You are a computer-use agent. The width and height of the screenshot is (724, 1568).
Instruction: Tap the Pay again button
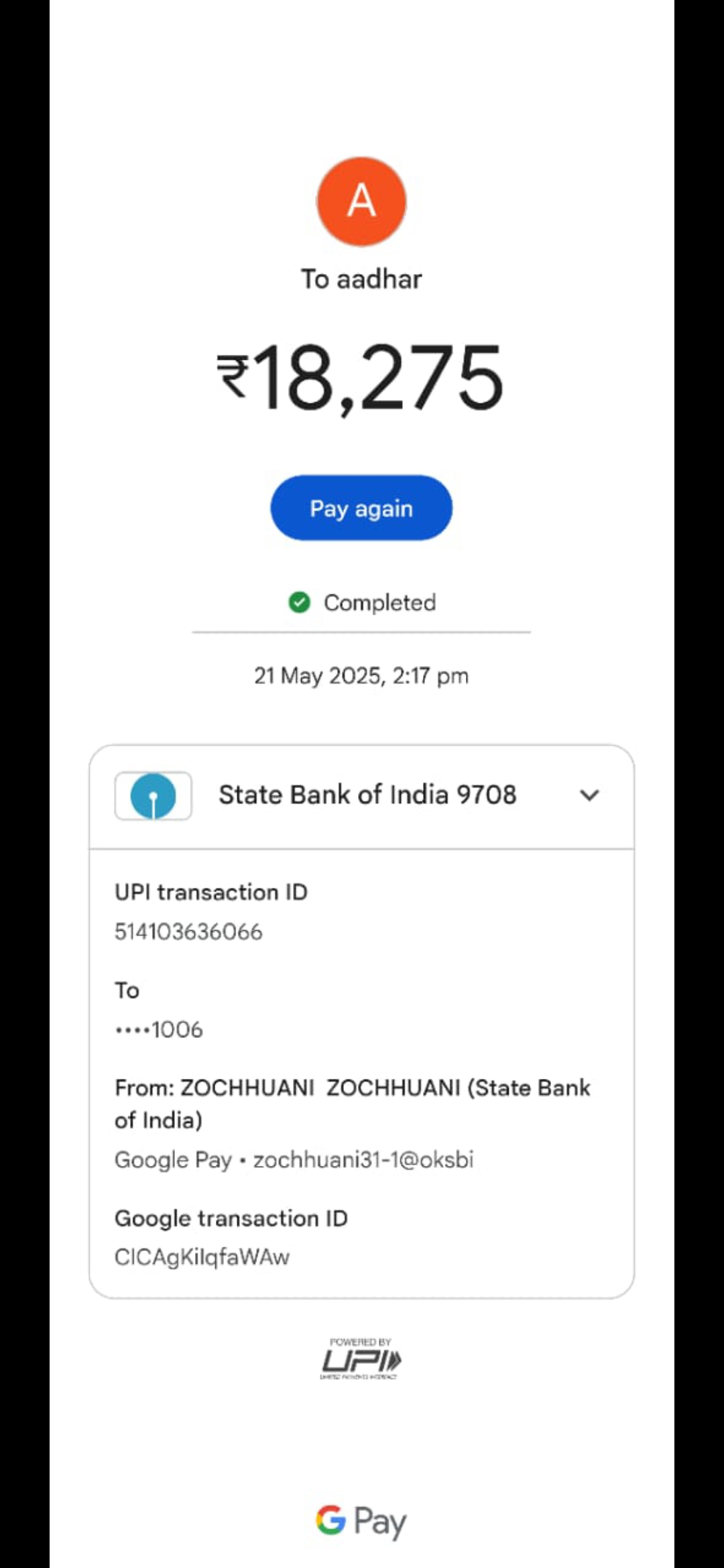(361, 508)
